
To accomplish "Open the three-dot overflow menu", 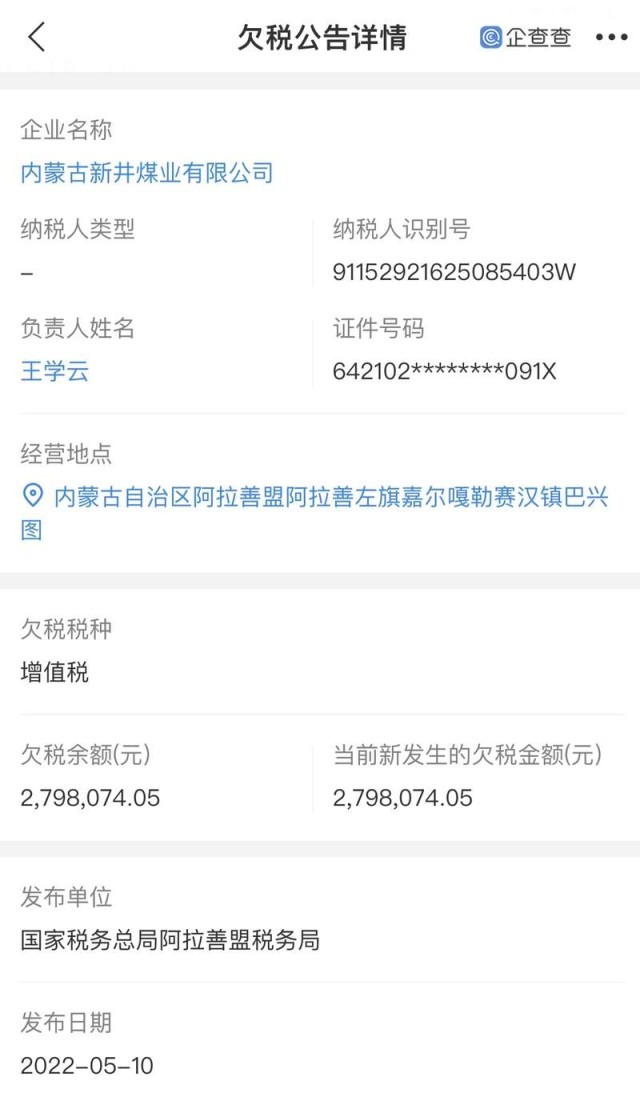I will [x=611, y=38].
